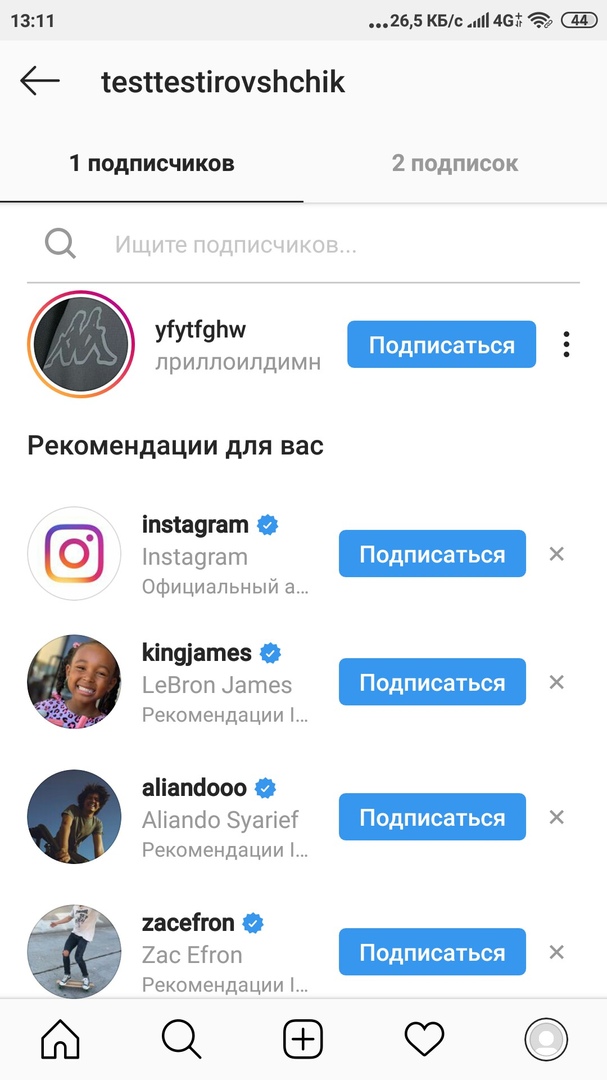Screen dimensions: 607x1080
Task: Dismiss the instagram recommendation
Action: (x=557, y=554)
